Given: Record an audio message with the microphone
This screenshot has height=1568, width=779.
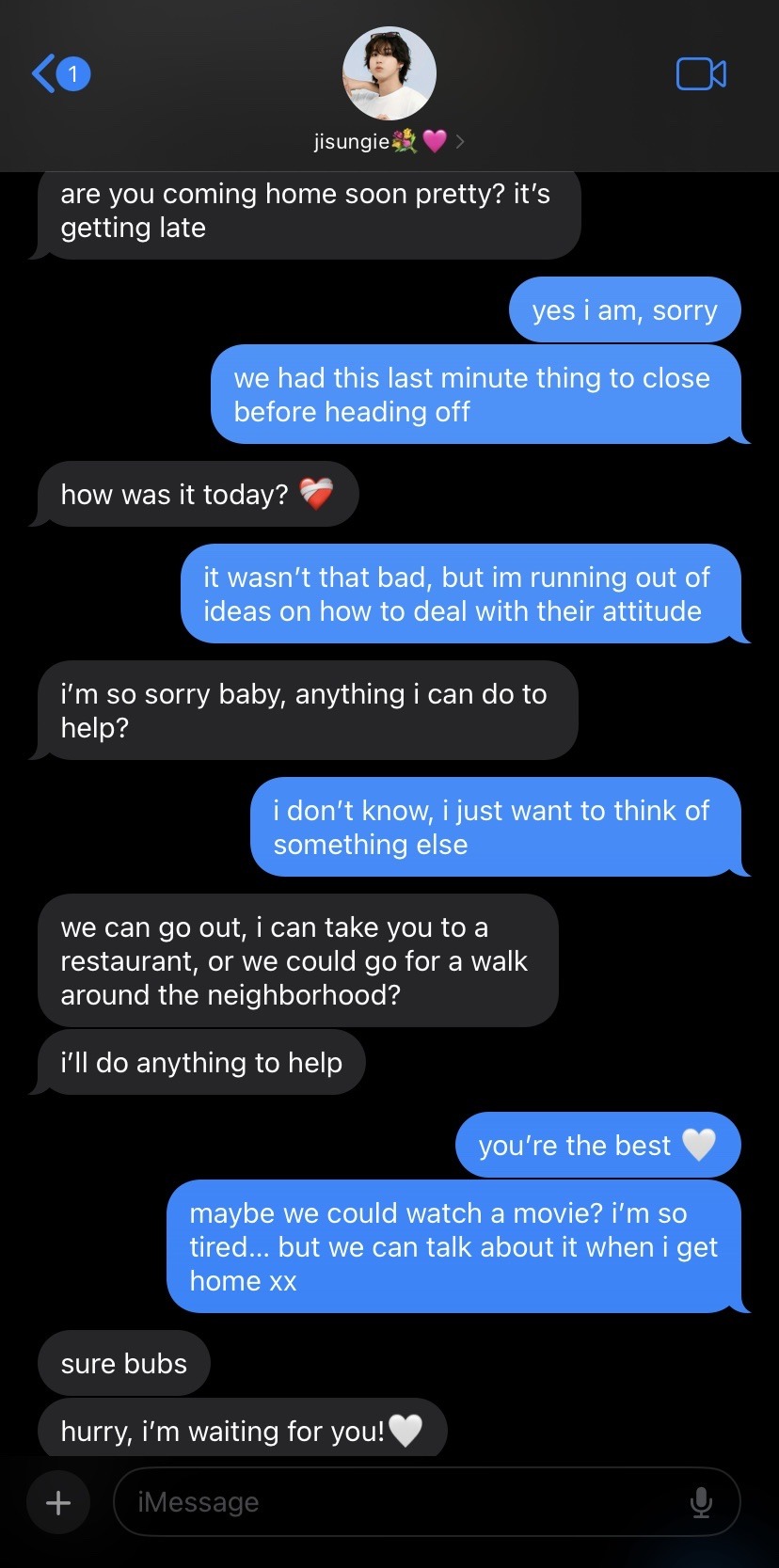Looking at the screenshot, I should pos(701,1502).
